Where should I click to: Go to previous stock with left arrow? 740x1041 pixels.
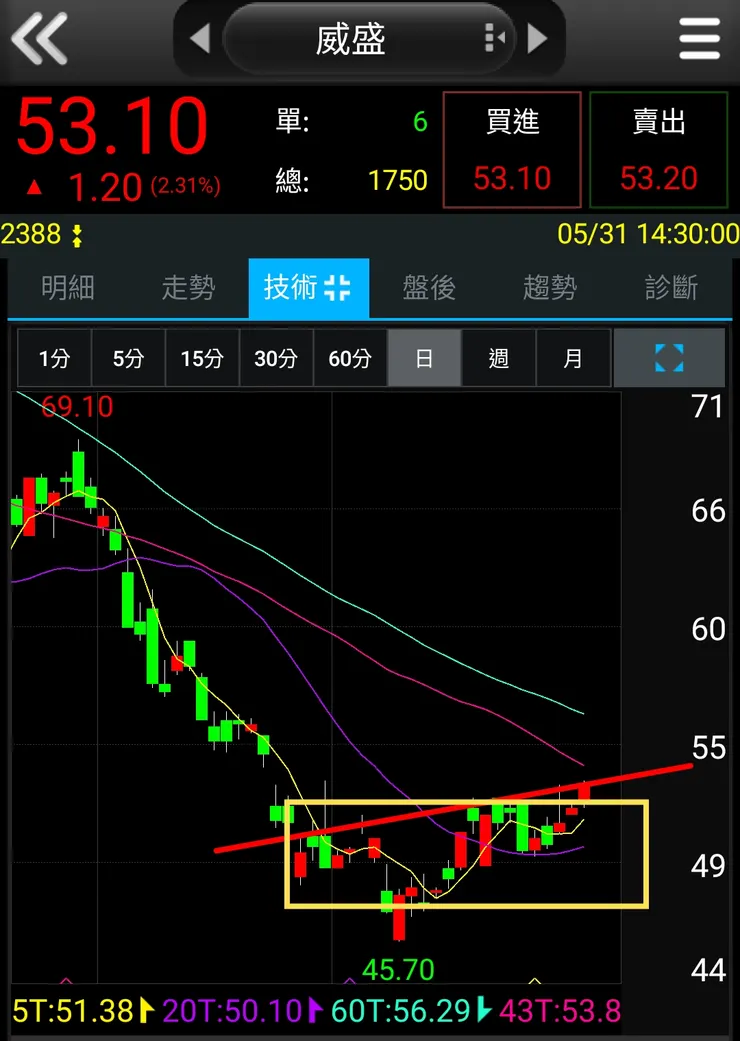click(198, 39)
